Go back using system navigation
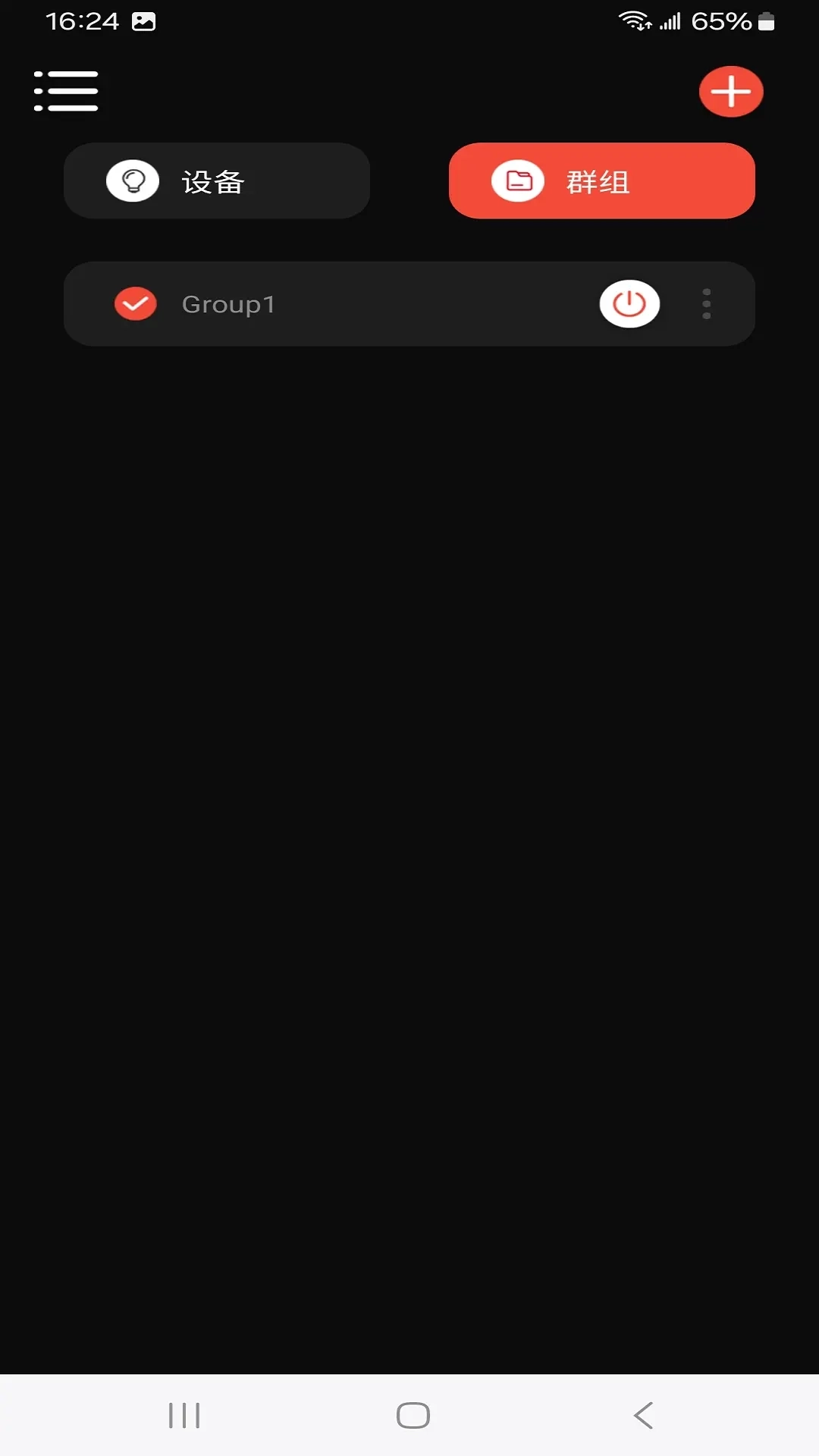This screenshot has height=1456, width=819. point(643,1415)
